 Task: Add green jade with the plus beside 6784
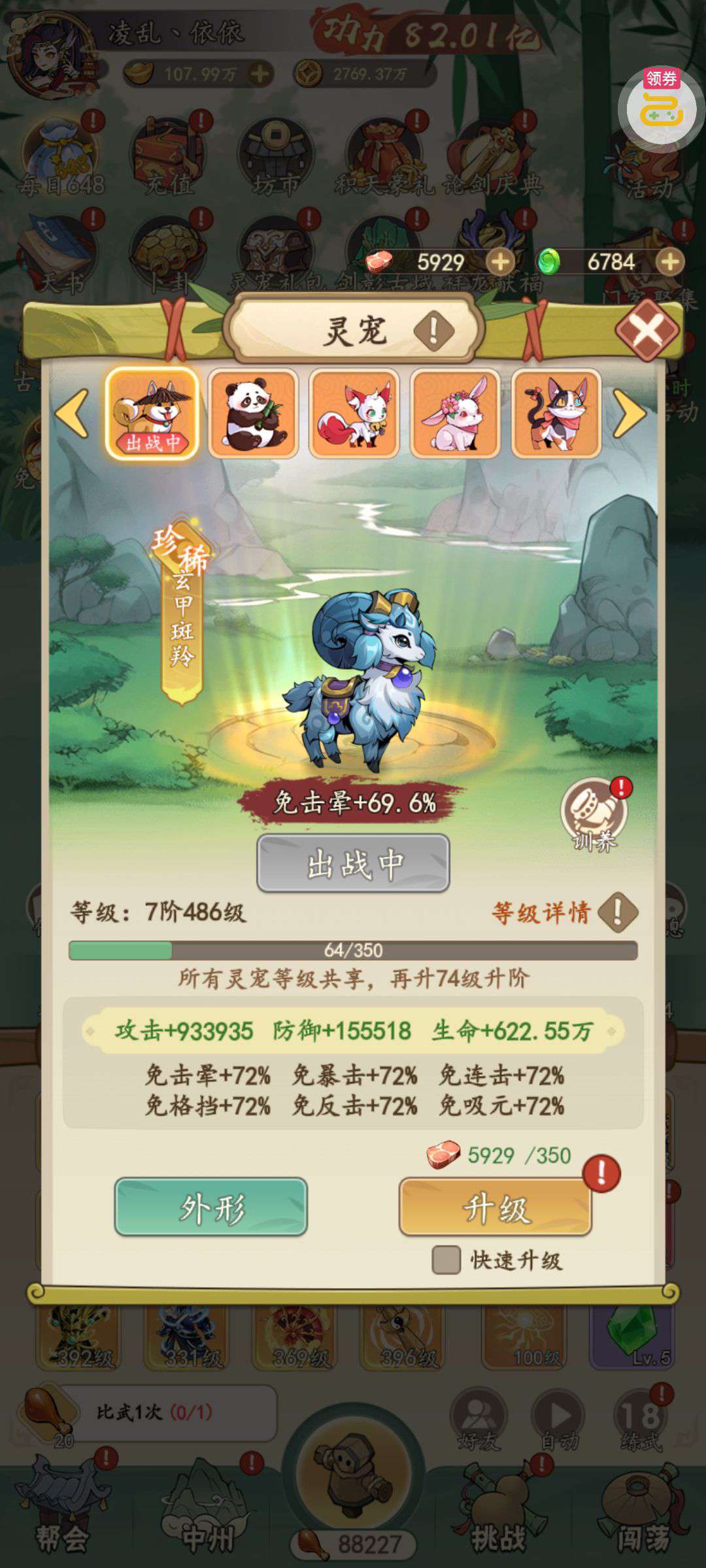[x=670, y=262]
